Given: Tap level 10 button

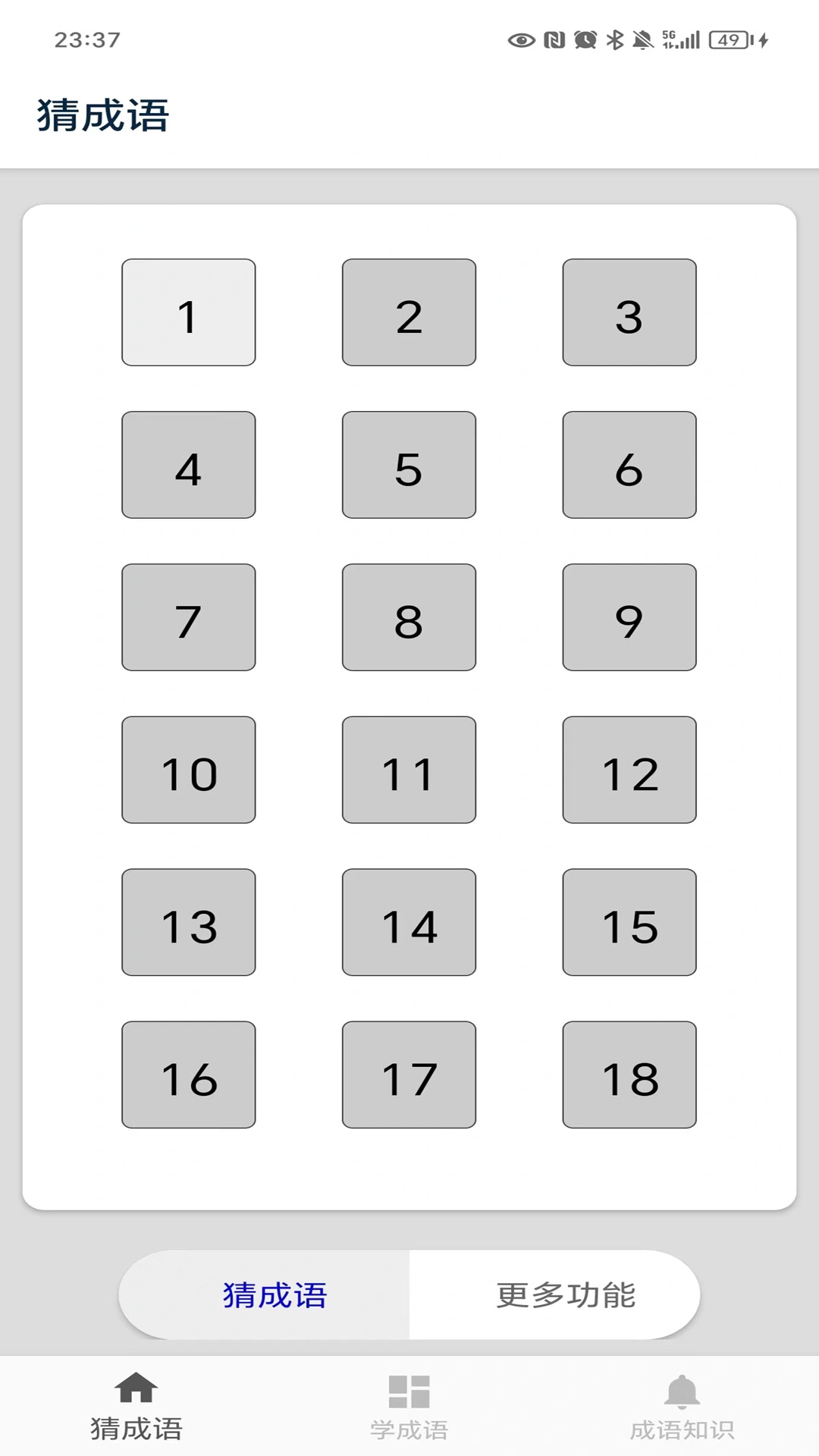Looking at the screenshot, I should click(x=188, y=770).
